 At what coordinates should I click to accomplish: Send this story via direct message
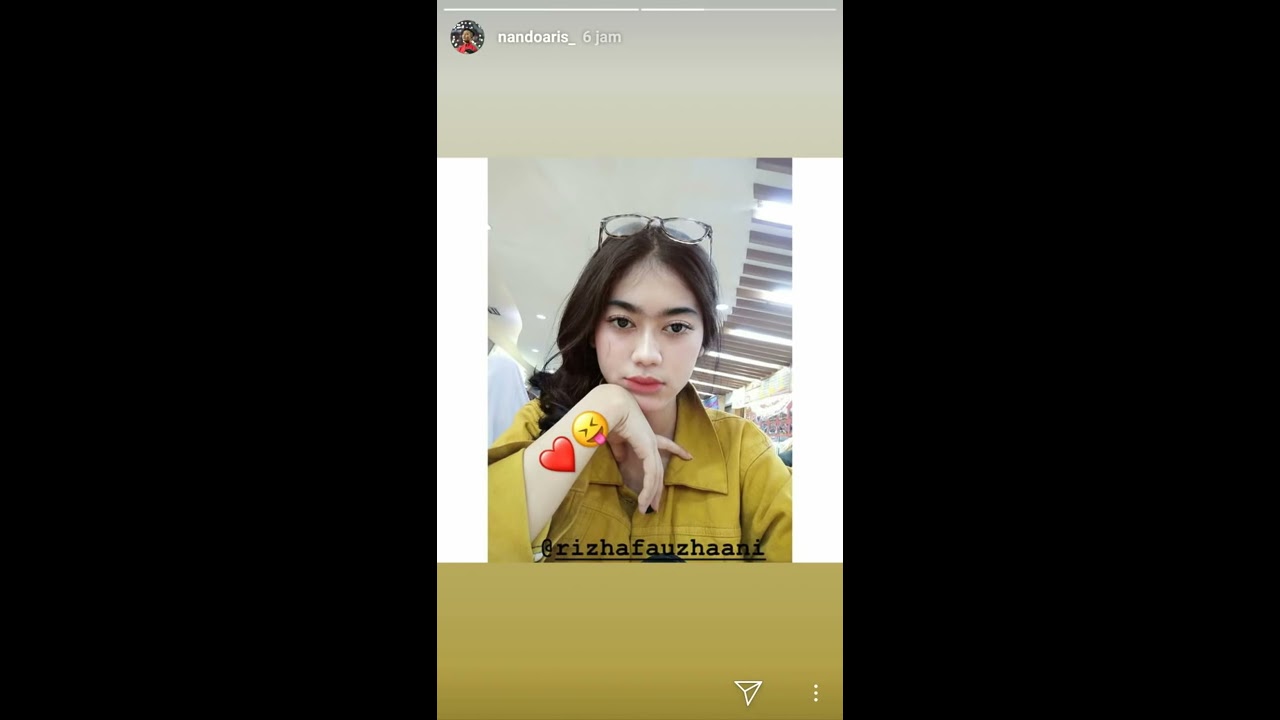click(748, 692)
